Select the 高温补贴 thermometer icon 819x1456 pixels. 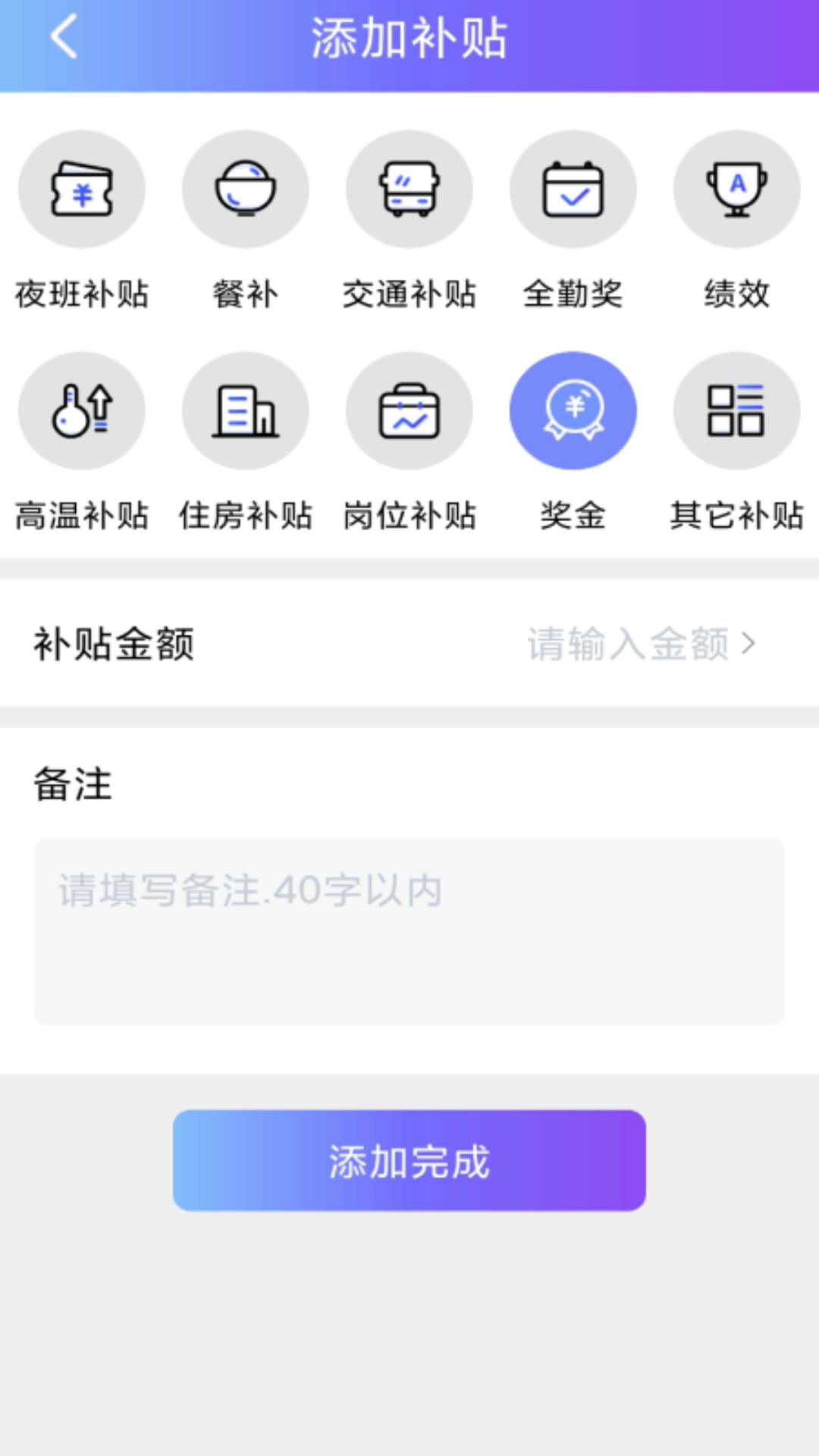82,410
